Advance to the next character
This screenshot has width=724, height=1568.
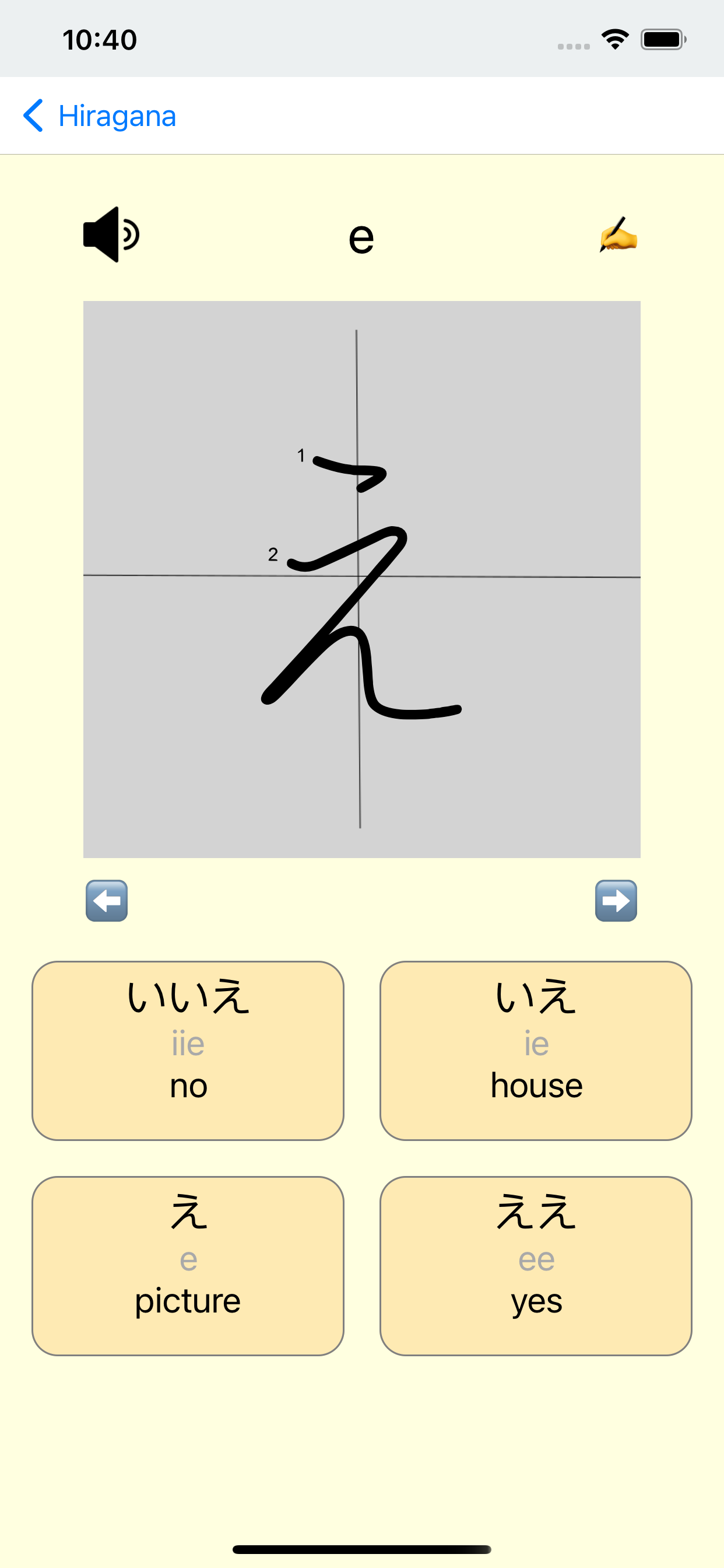click(616, 900)
